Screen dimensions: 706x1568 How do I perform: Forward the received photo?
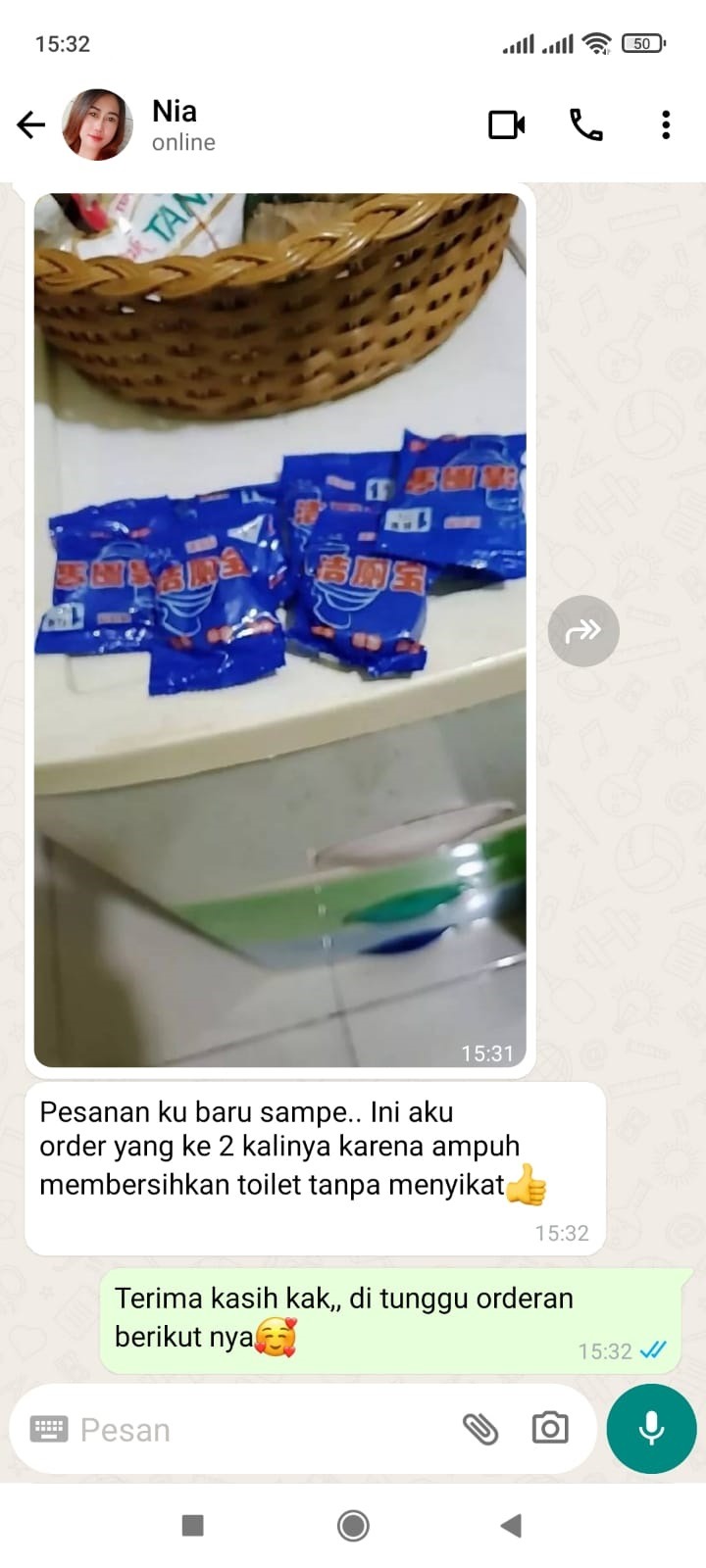tap(583, 631)
